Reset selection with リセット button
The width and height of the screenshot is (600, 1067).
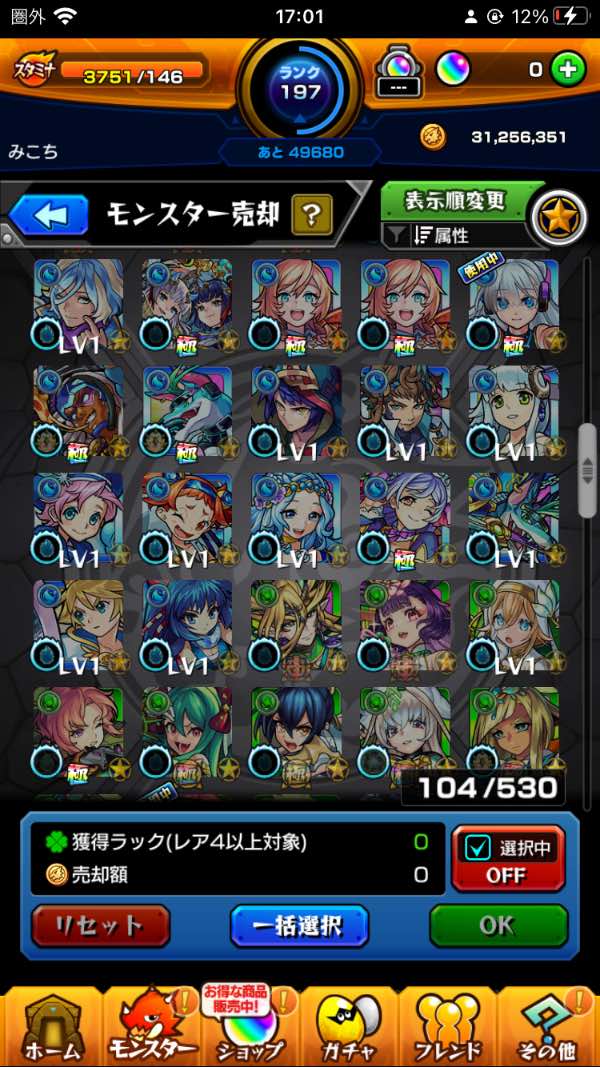tap(100, 925)
